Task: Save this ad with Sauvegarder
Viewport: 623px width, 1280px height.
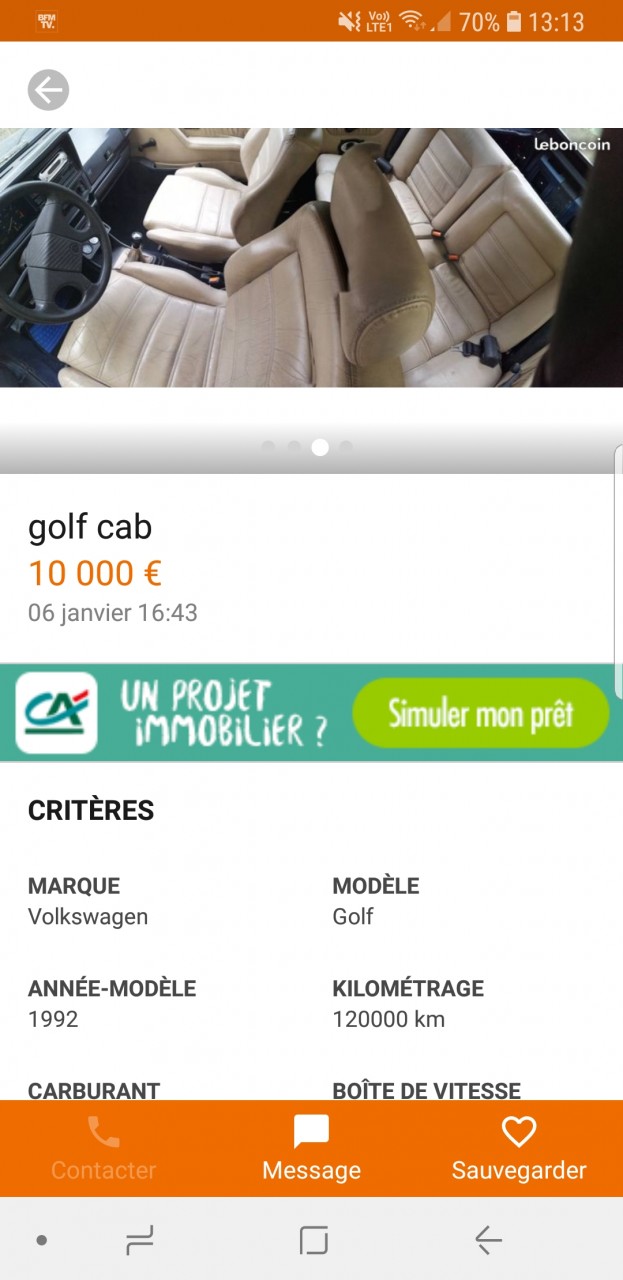Action: click(x=518, y=1149)
